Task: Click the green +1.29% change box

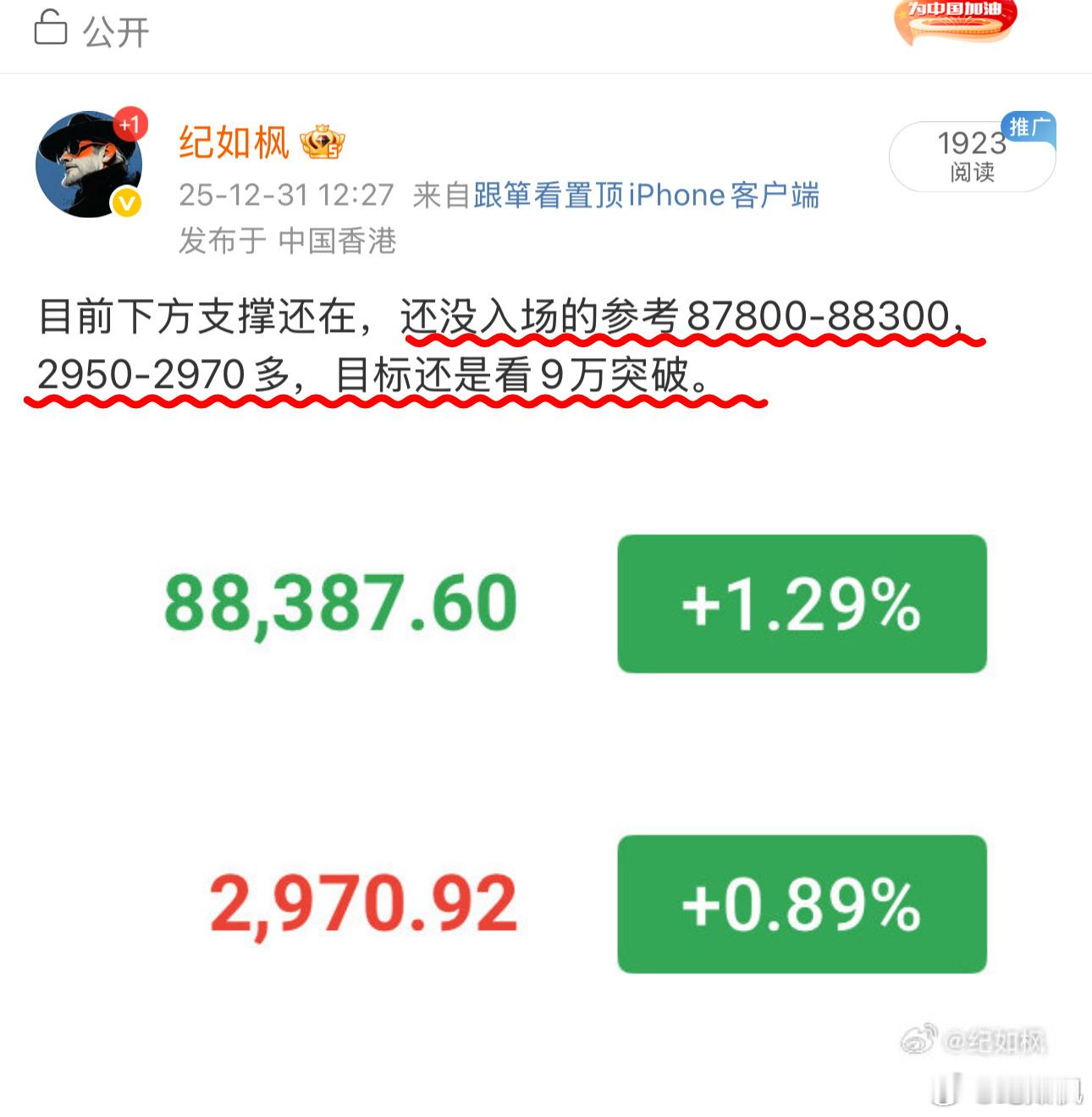Action: point(802,604)
